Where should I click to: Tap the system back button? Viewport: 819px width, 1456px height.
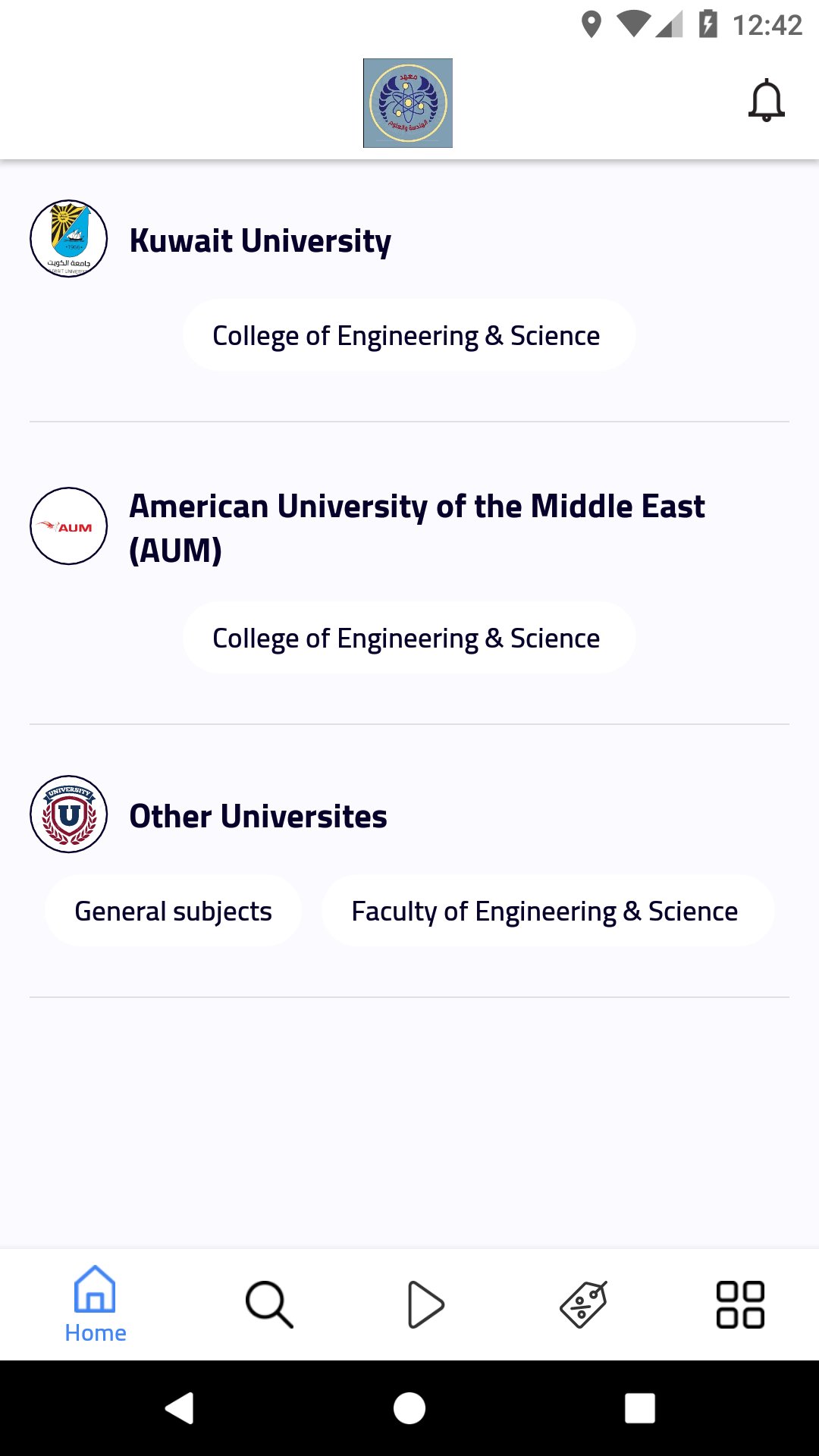[x=180, y=1408]
